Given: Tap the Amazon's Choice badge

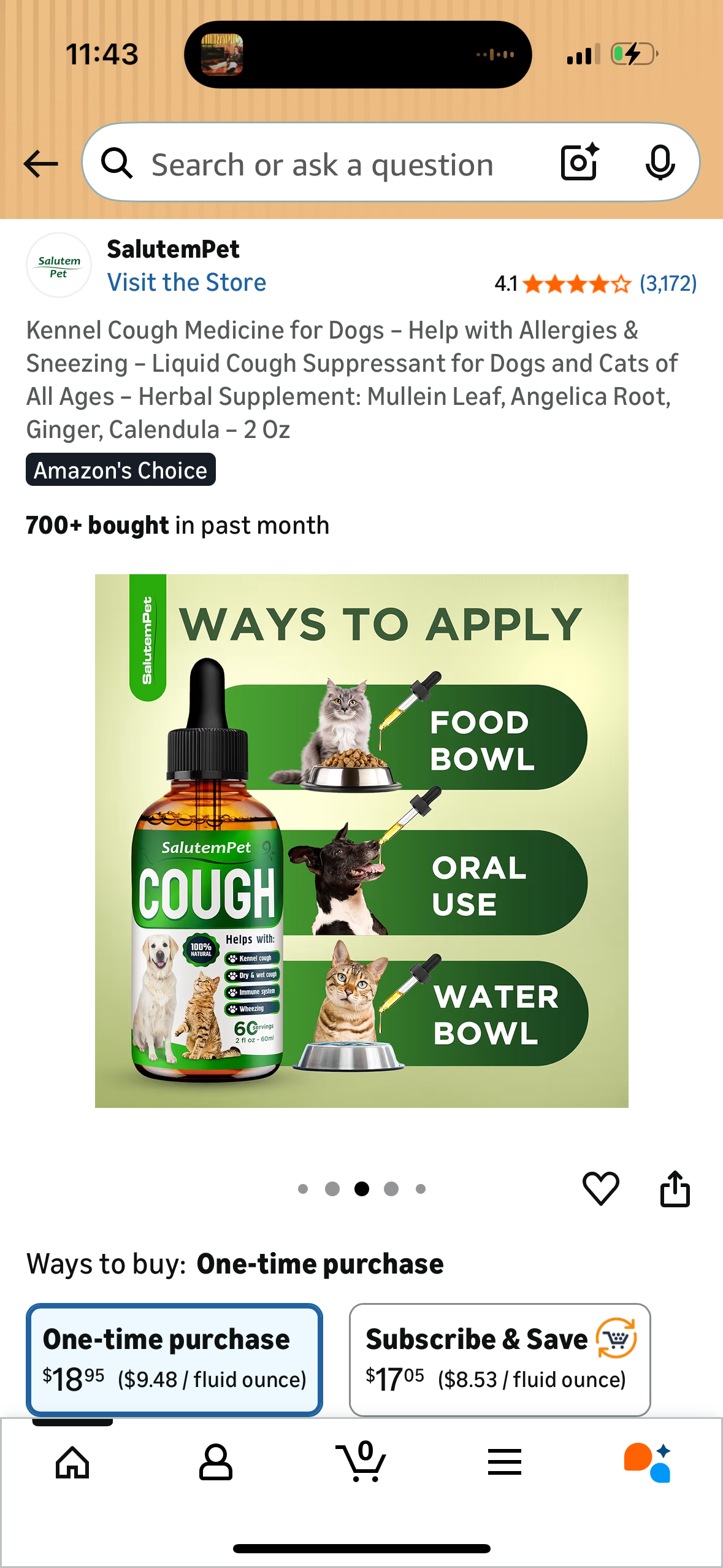Looking at the screenshot, I should pyautogui.click(x=120, y=470).
